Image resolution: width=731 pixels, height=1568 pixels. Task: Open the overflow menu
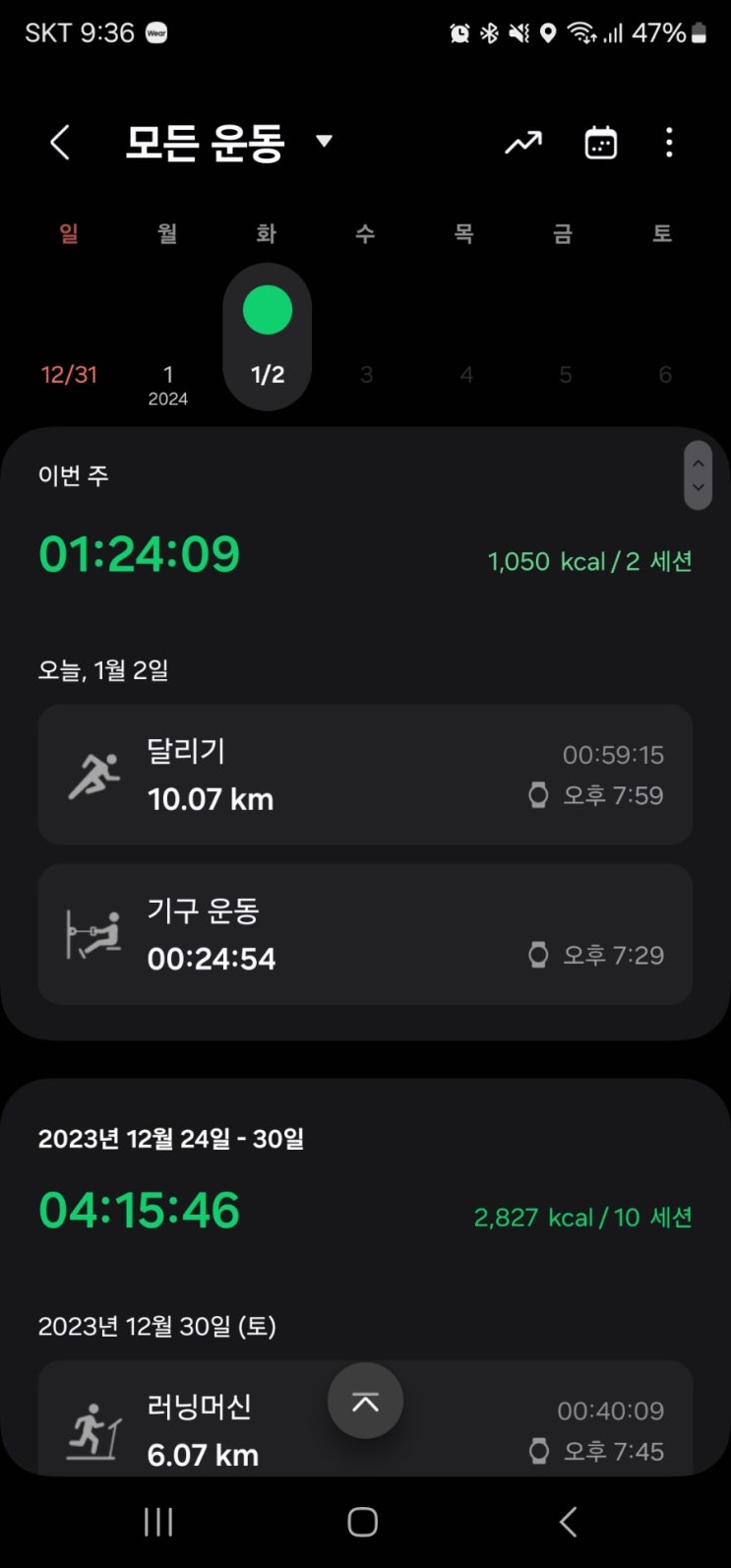point(669,144)
